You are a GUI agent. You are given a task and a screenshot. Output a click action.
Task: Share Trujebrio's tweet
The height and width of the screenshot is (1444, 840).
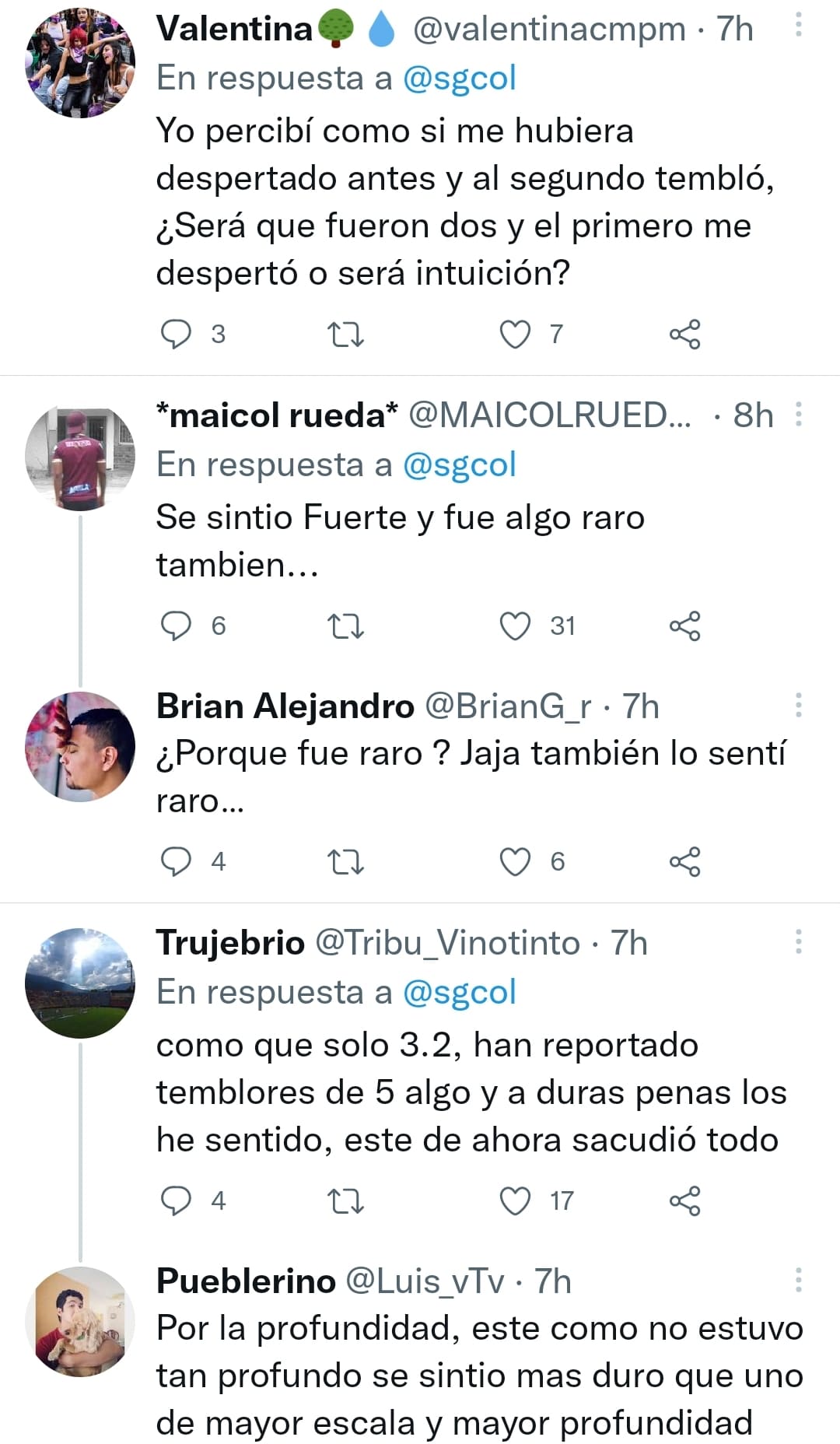pyautogui.click(x=684, y=1200)
